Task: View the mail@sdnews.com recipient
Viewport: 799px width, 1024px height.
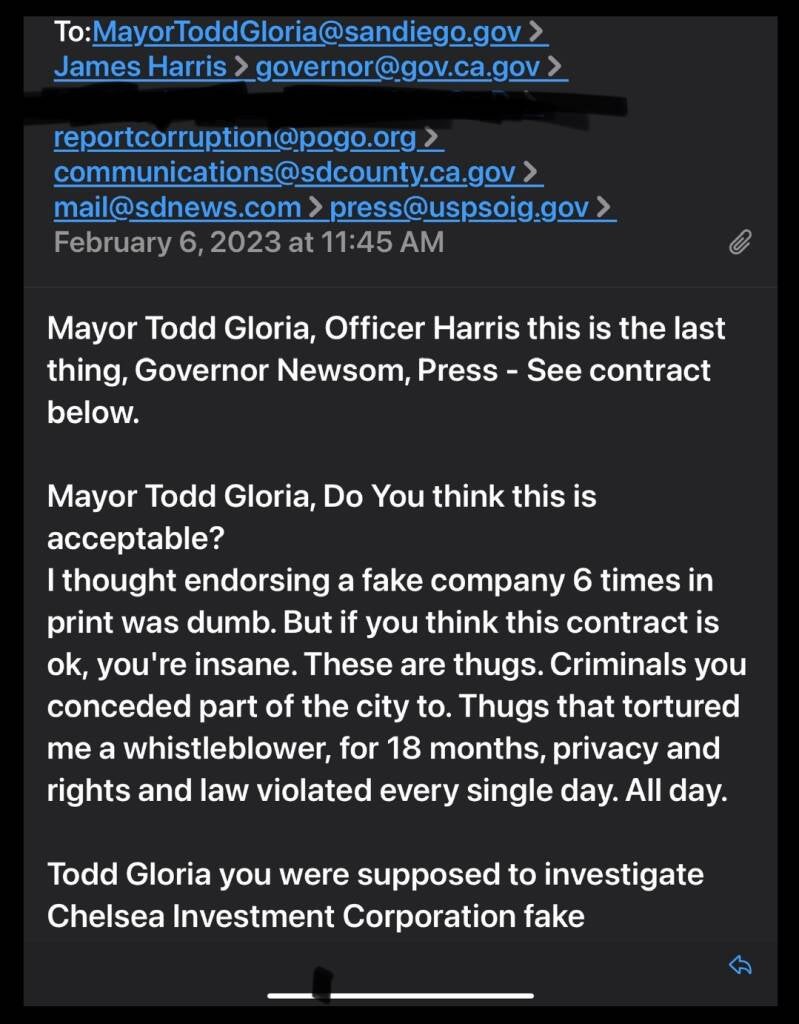Action: tap(176, 207)
